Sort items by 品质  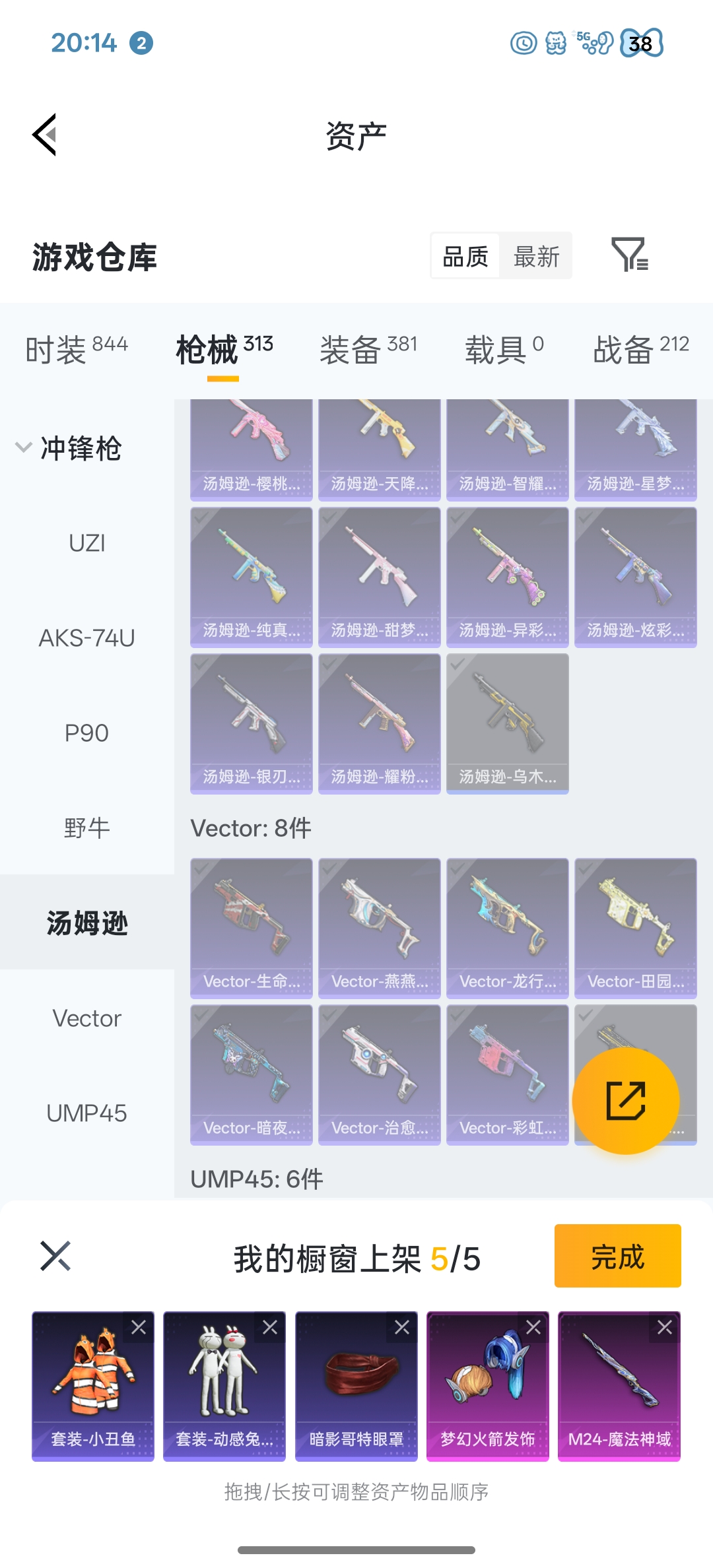(465, 256)
